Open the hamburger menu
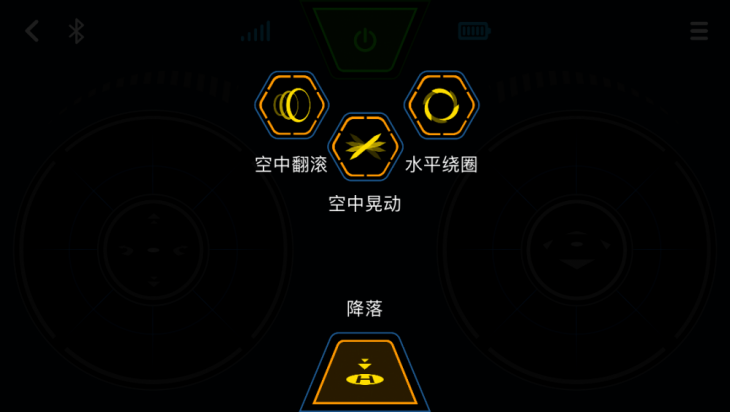 click(x=699, y=31)
